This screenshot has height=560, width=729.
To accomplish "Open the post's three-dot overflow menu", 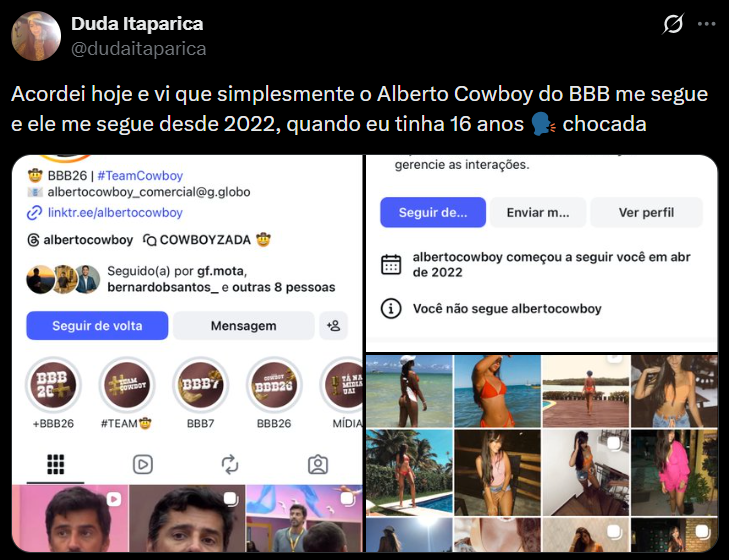I will tap(706, 23).
